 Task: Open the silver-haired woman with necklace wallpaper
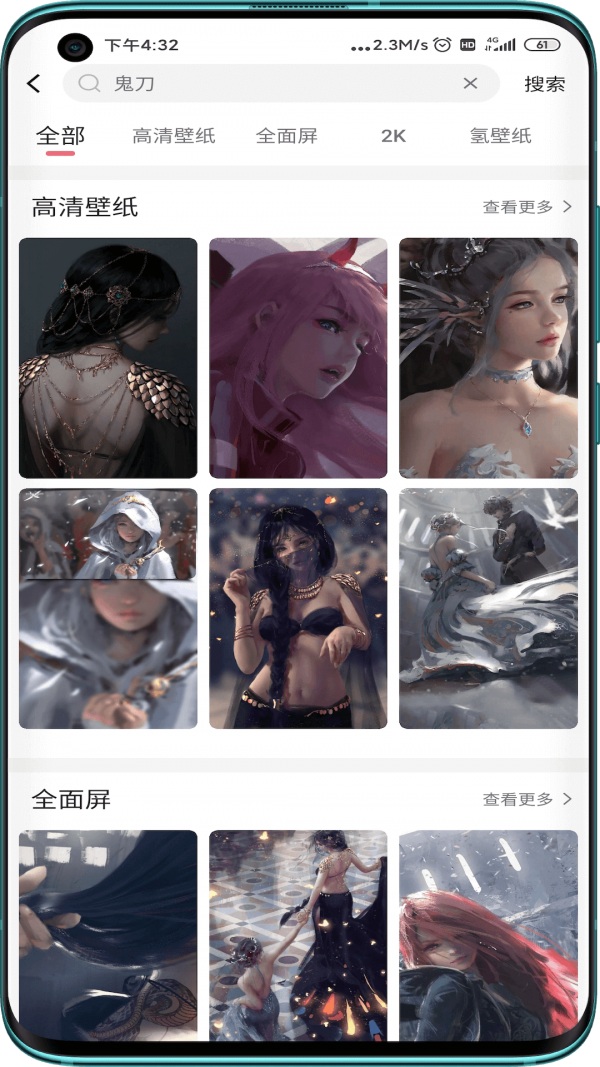tap(488, 357)
